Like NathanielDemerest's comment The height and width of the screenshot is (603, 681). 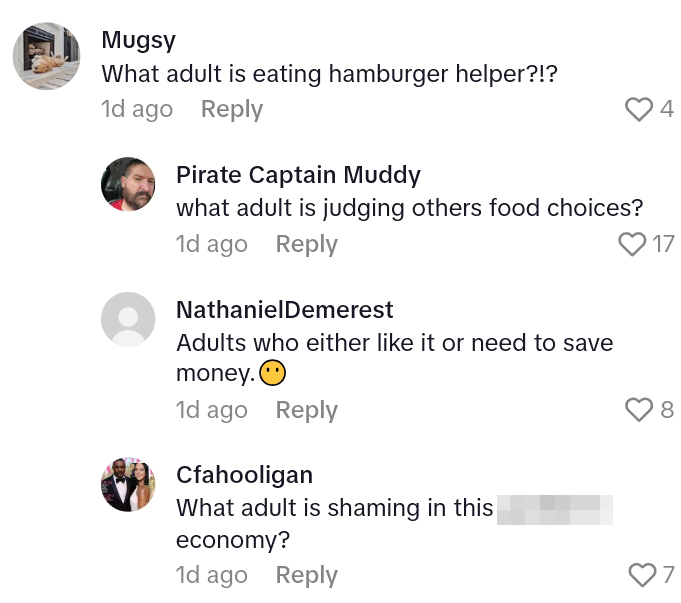click(x=638, y=409)
